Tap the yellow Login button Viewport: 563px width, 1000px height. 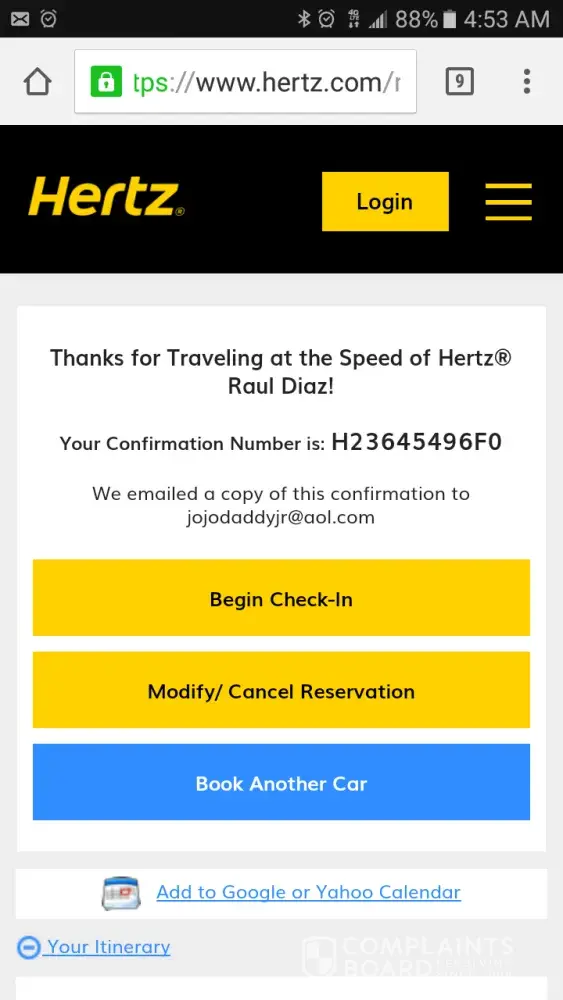pos(385,202)
